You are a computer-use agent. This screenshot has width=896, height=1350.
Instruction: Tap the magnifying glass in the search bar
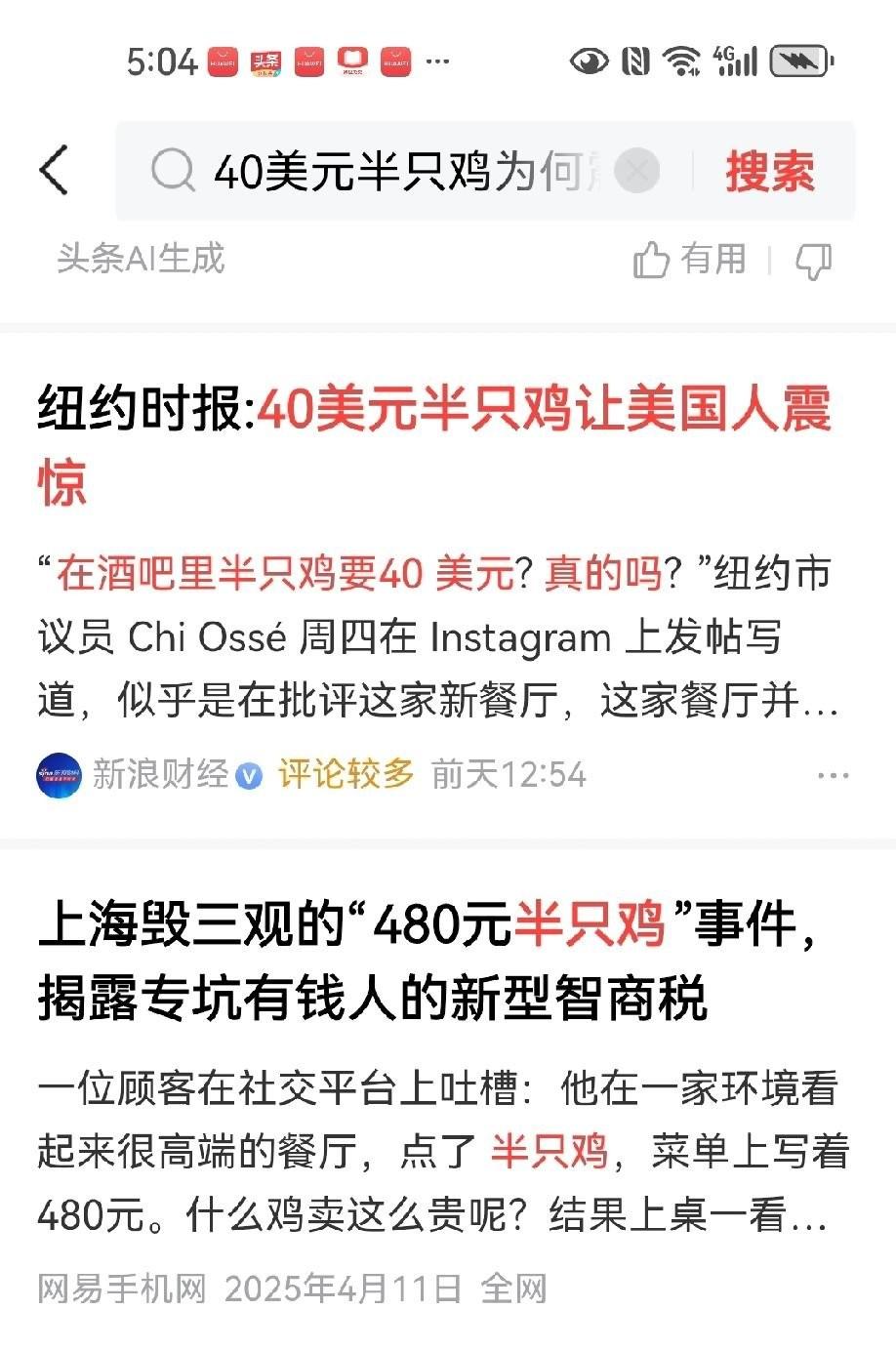pos(172,169)
